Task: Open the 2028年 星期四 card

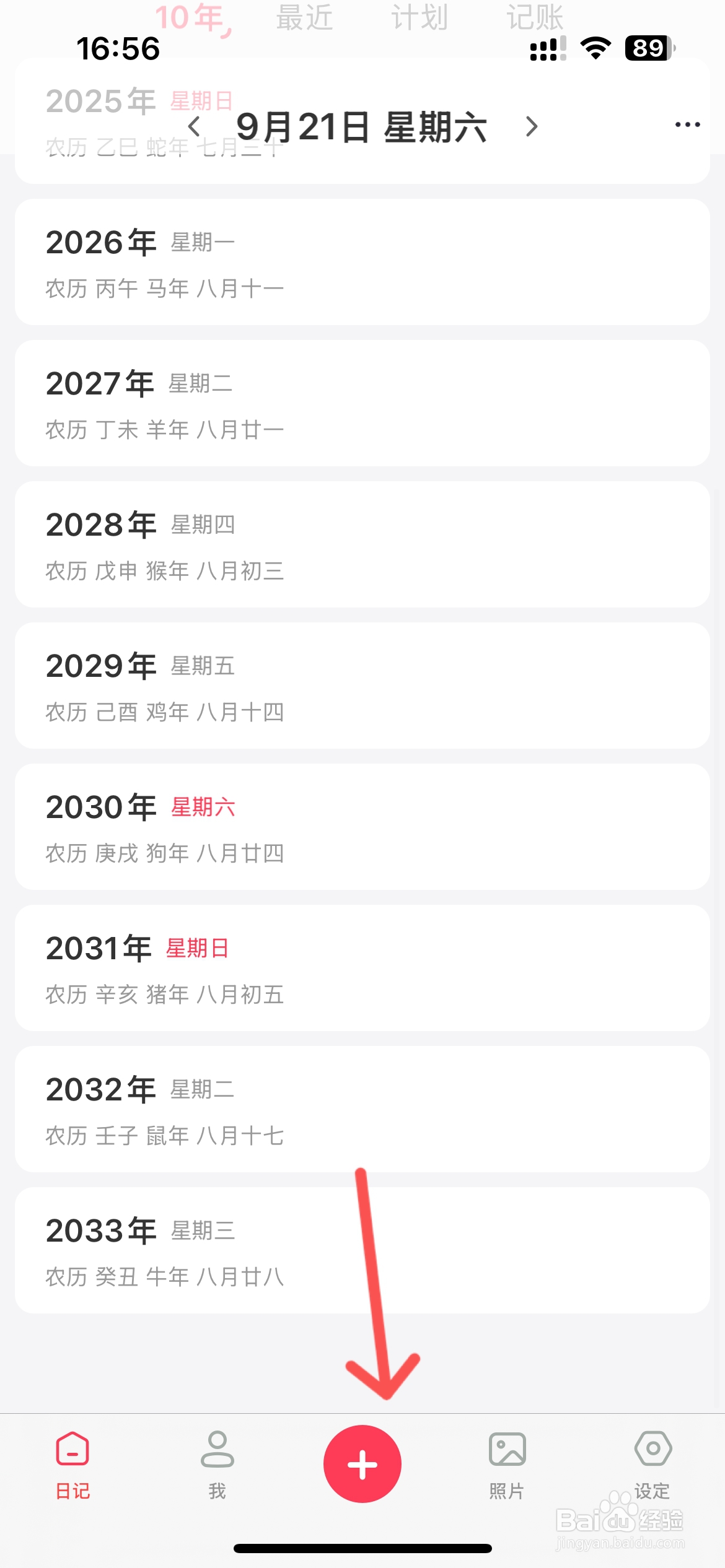Action: [362, 544]
